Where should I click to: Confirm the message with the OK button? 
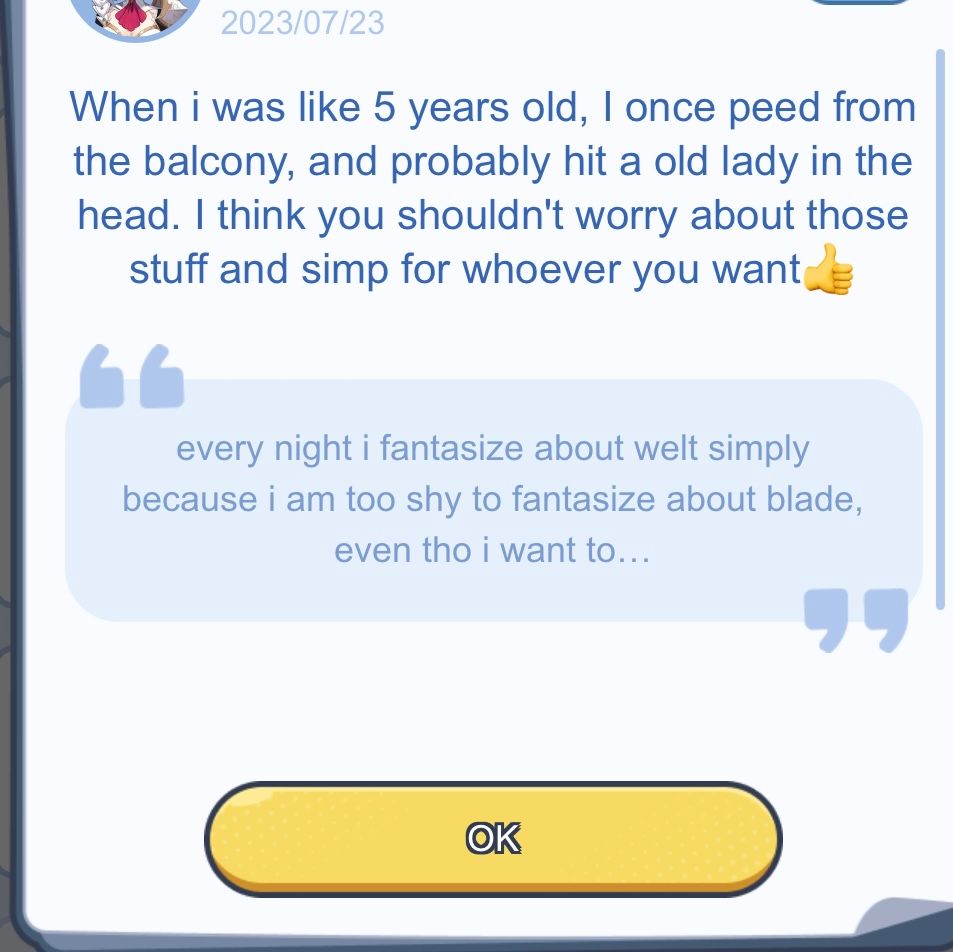click(x=493, y=838)
